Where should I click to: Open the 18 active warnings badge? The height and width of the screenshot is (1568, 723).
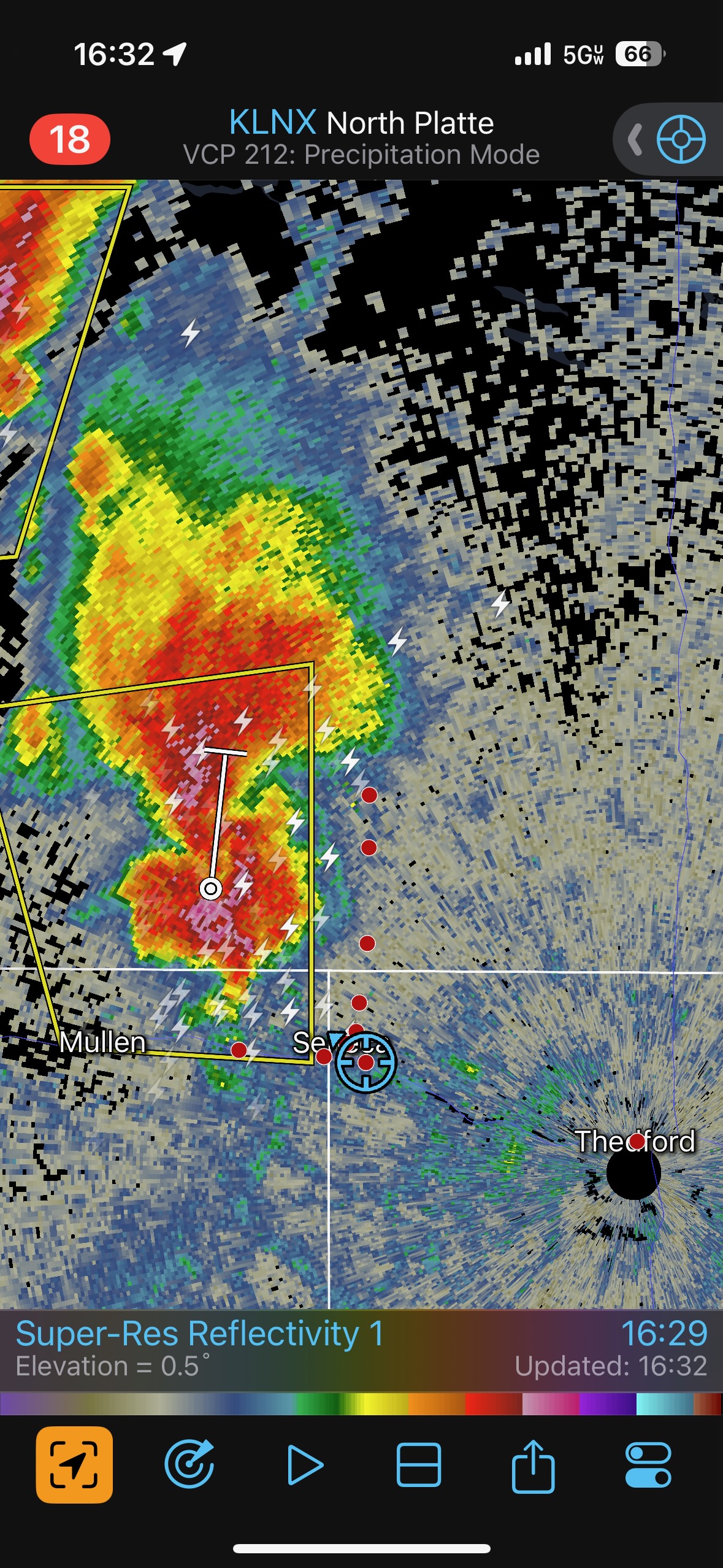point(70,139)
